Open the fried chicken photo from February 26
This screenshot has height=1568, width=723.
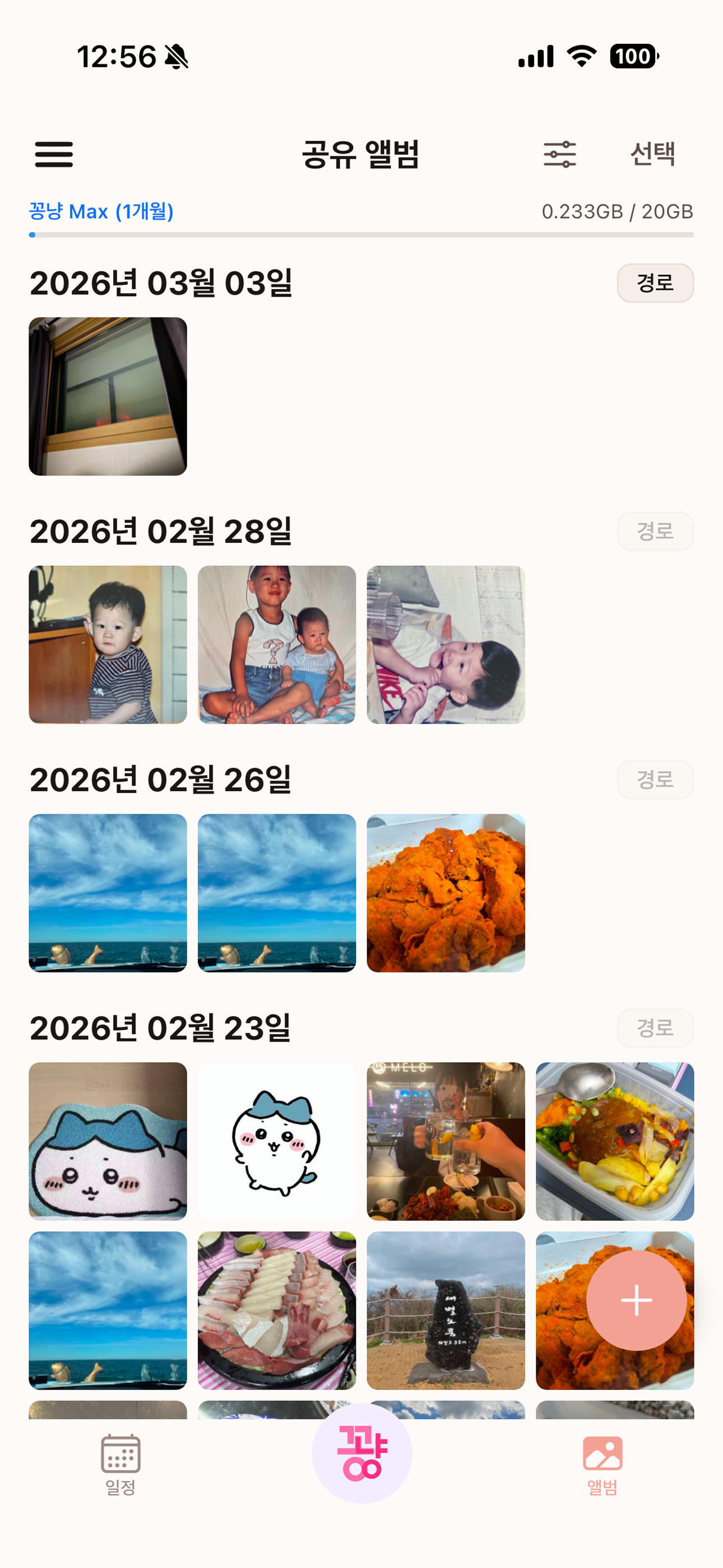(446, 893)
